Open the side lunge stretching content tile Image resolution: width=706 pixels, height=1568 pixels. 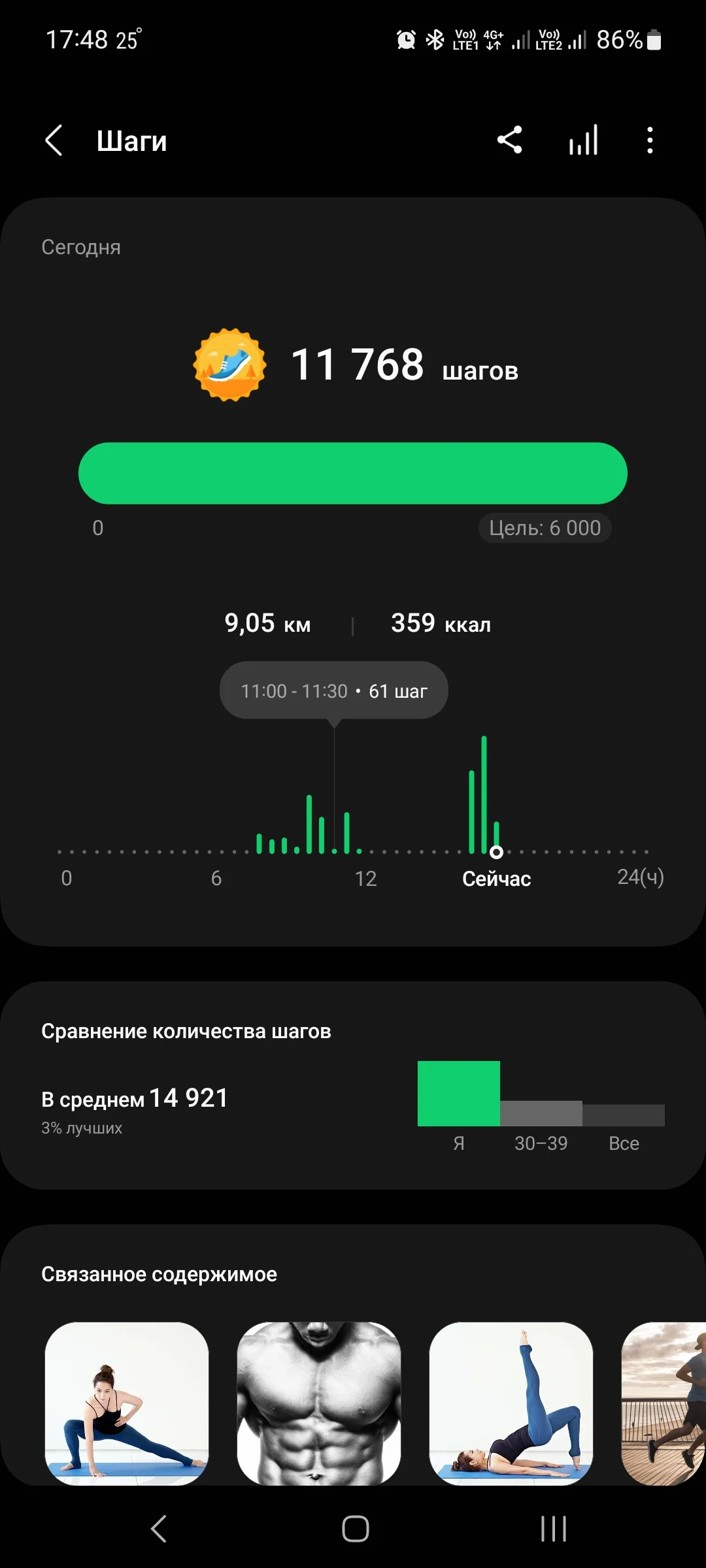pos(127,1403)
